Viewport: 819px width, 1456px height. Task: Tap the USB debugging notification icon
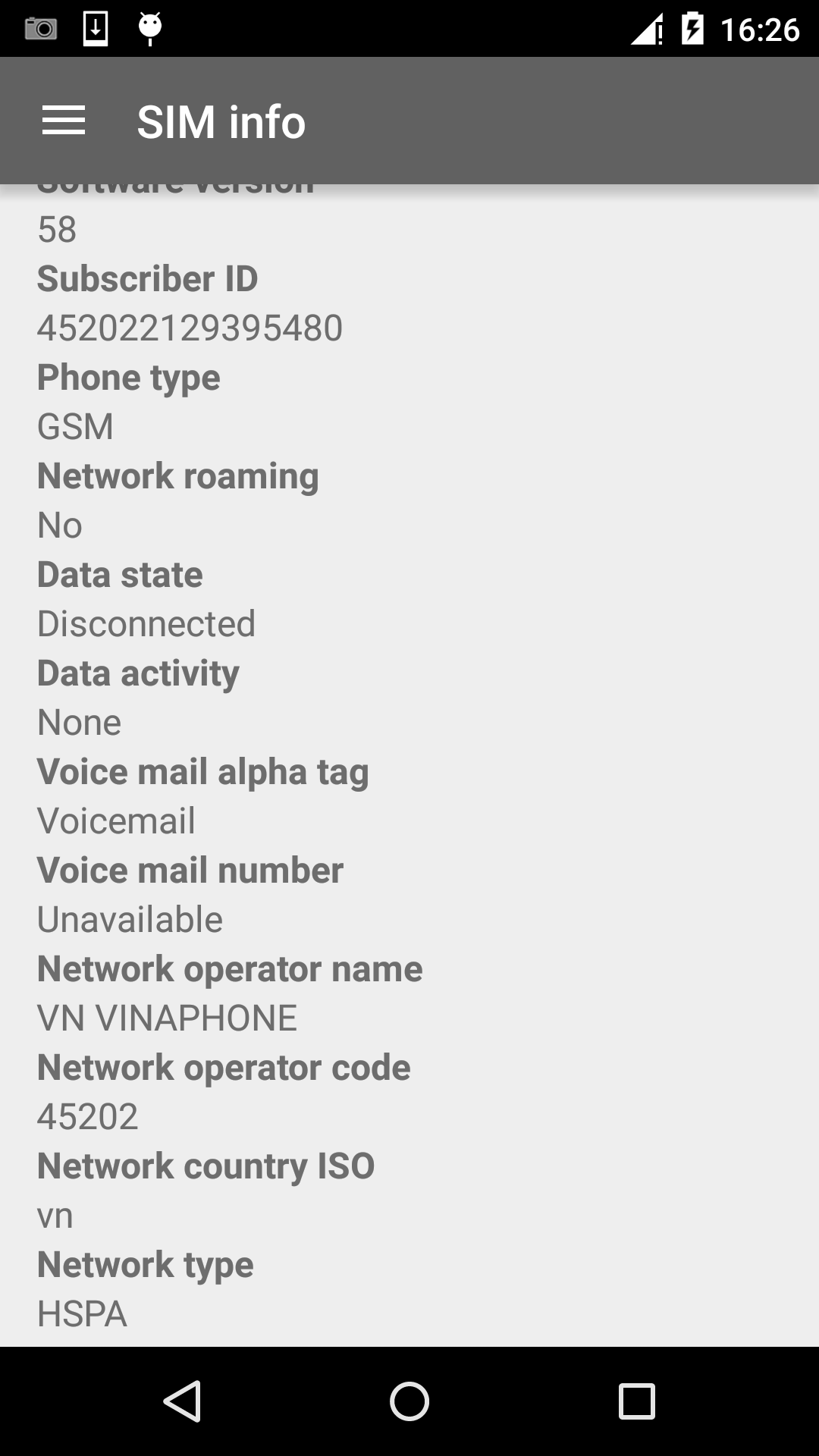pyautogui.click(x=149, y=27)
